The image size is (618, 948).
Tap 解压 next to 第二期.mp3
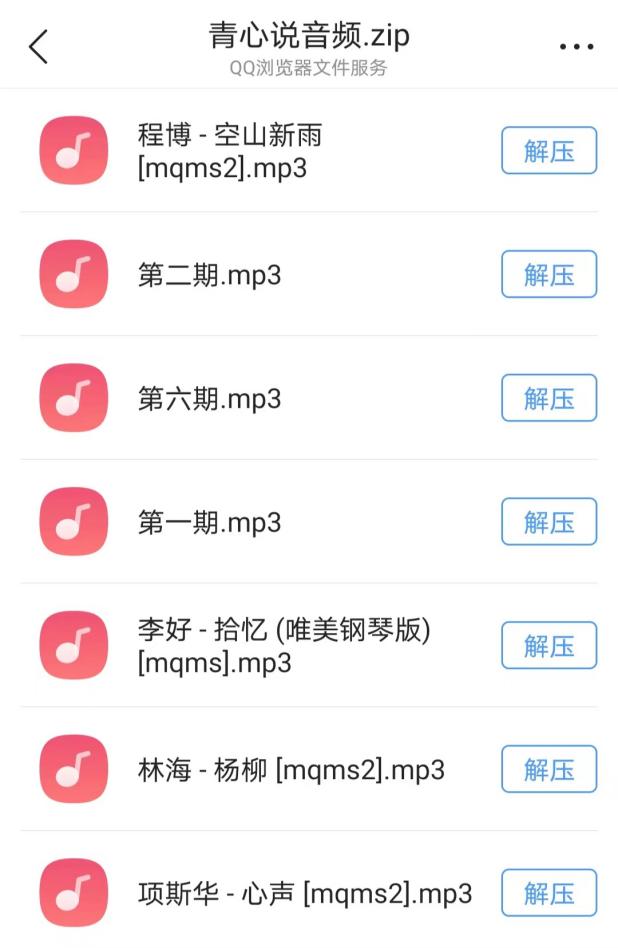548,275
